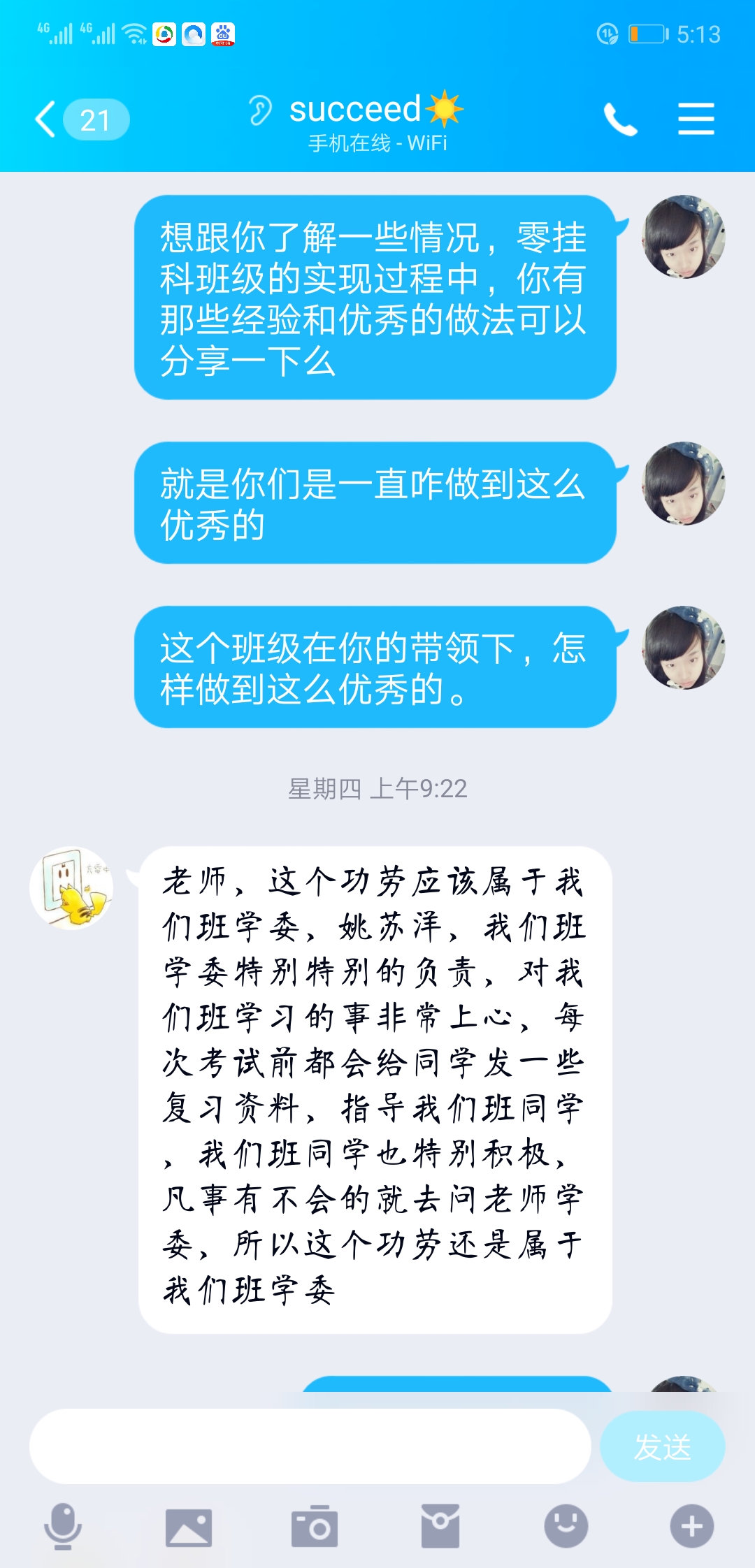Open the camera to take photo
The width and height of the screenshot is (755, 1568).
(x=314, y=1527)
